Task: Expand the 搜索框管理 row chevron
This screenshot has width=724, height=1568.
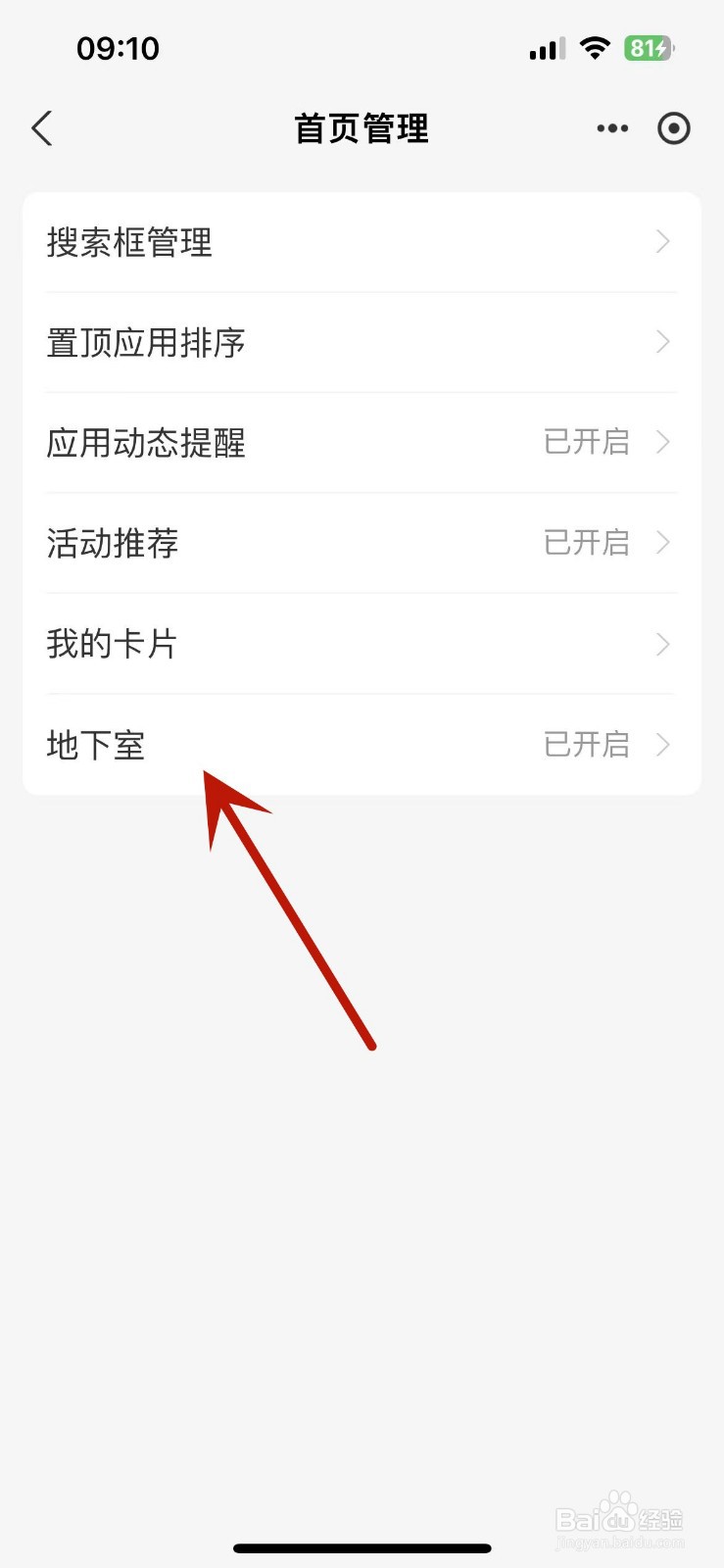Action: pyautogui.click(x=661, y=242)
